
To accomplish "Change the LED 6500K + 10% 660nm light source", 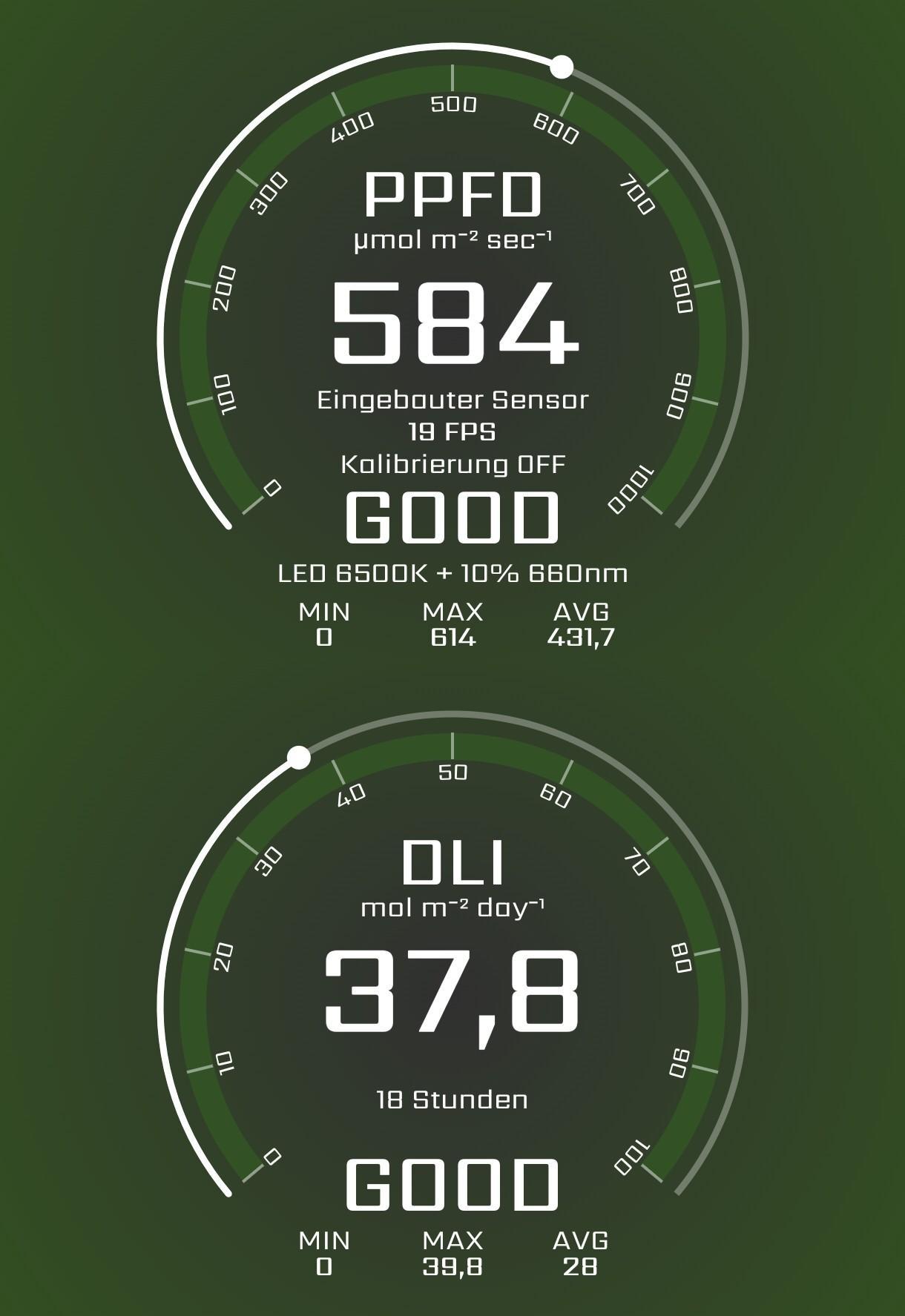I will pos(452,573).
